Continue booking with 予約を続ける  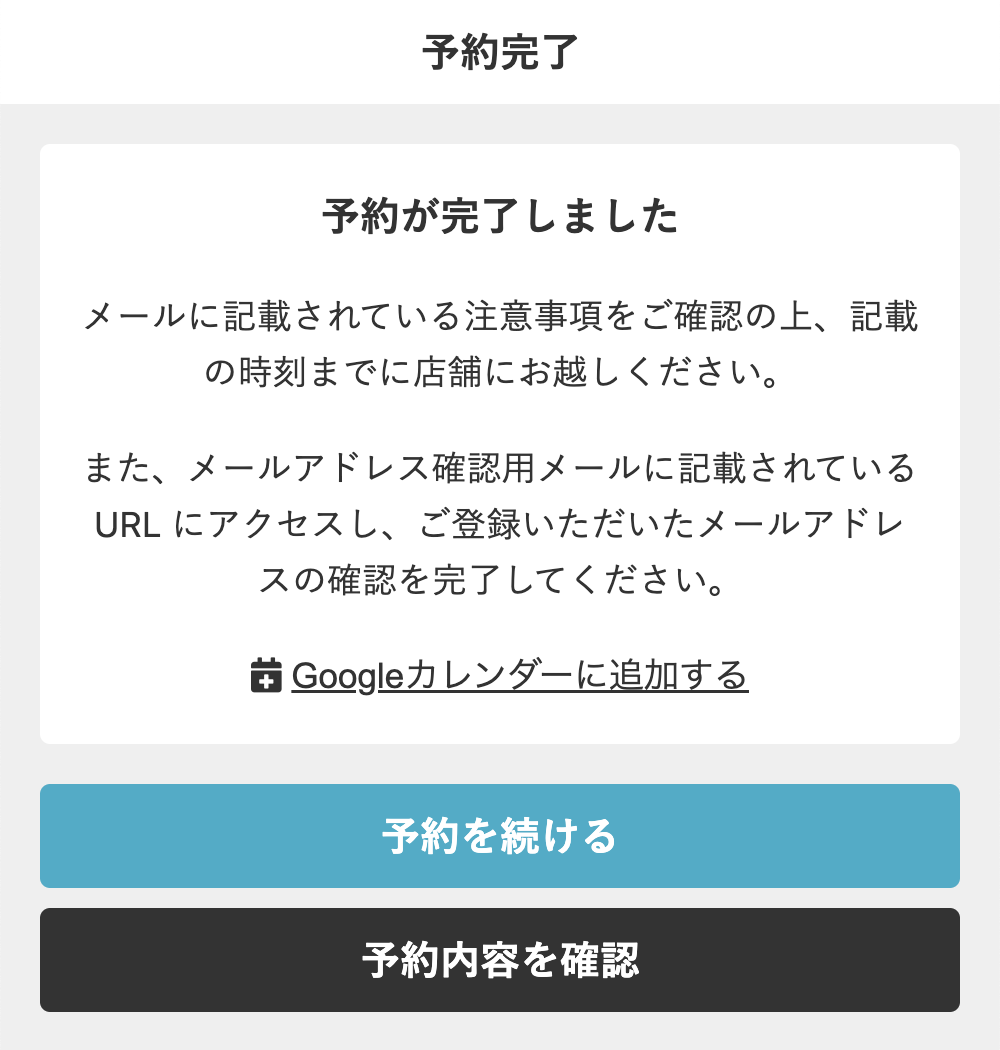coord(500,836)
